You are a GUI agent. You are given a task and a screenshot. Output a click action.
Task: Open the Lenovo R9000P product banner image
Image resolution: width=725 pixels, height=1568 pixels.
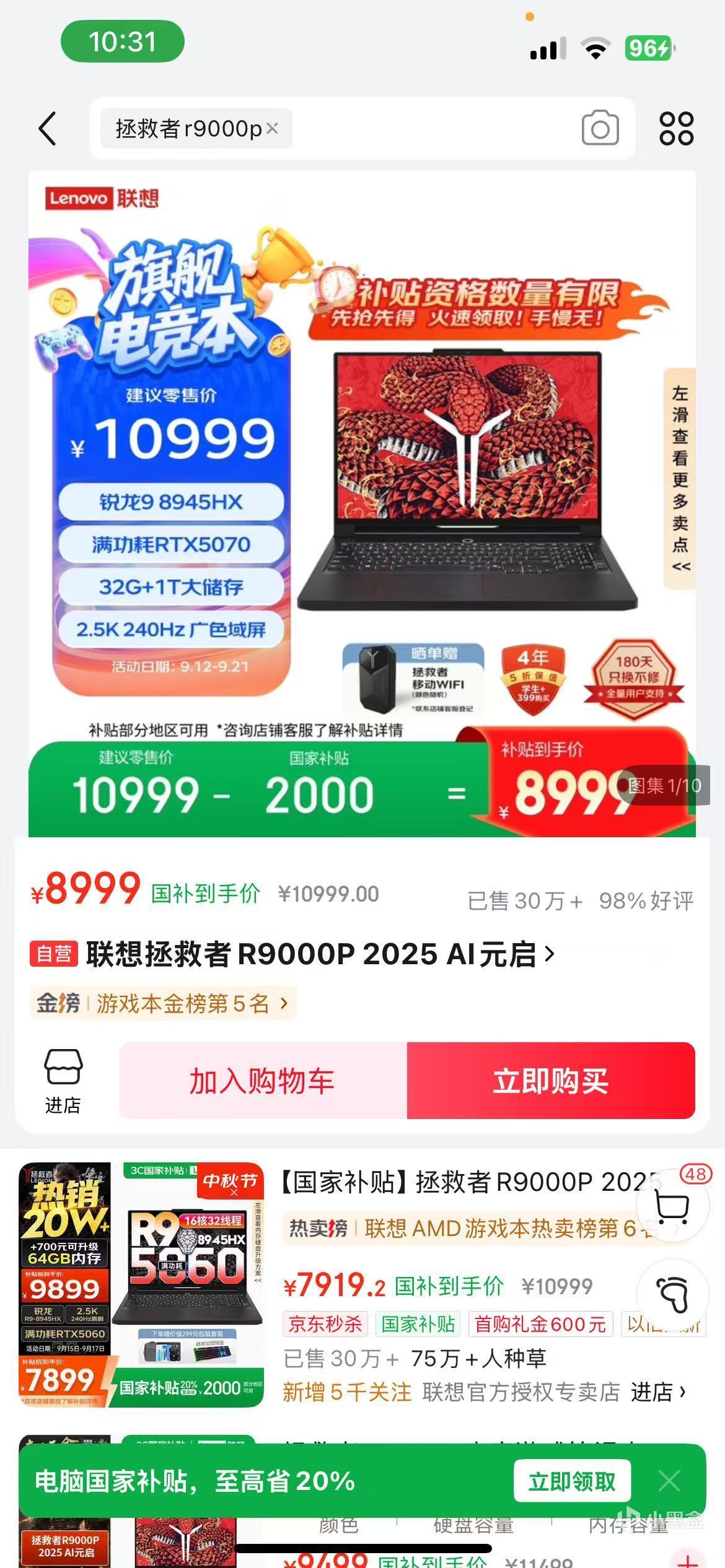click(362, 503)
